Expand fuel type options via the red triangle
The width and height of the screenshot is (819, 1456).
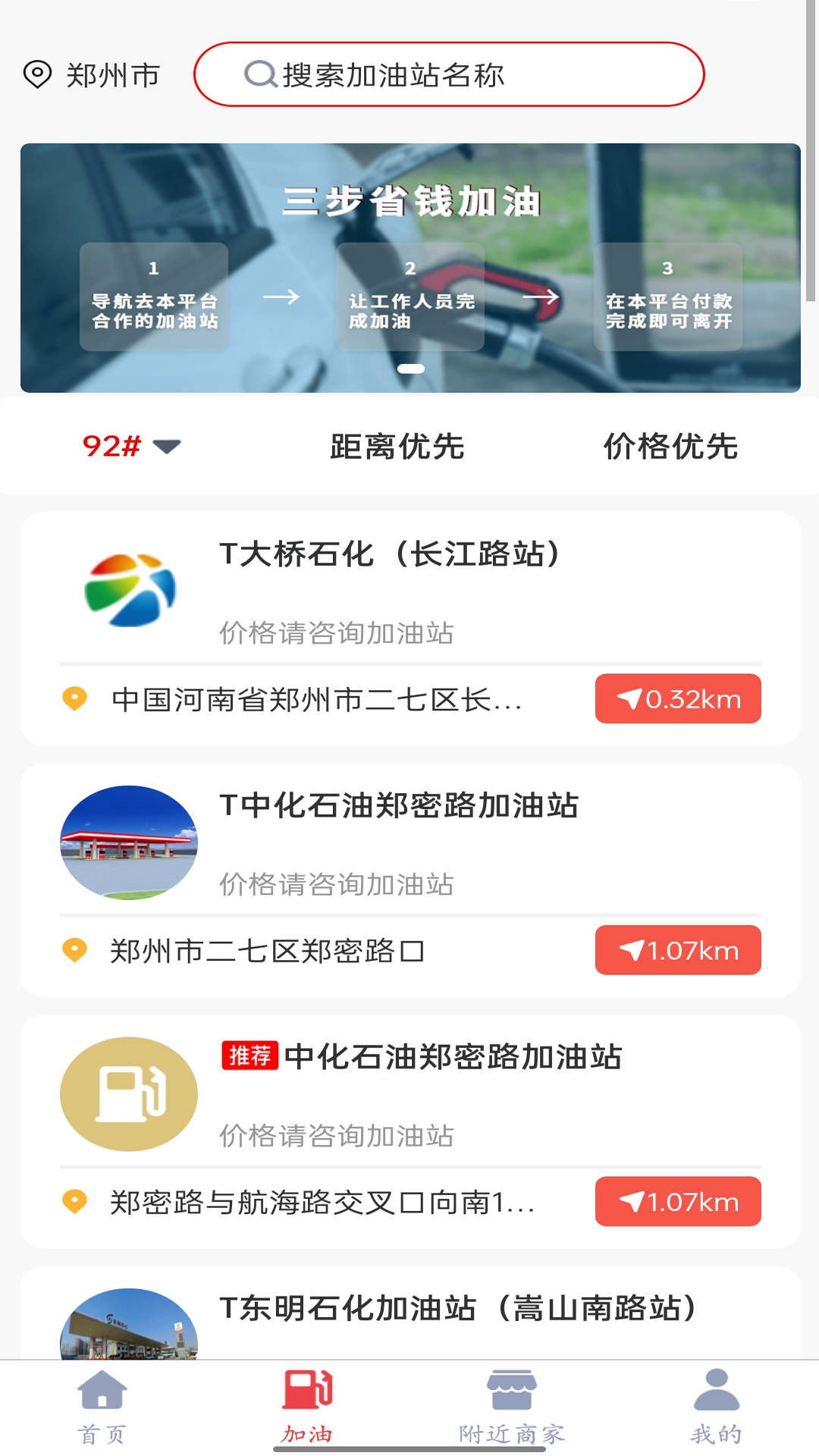tap(167, 447)
